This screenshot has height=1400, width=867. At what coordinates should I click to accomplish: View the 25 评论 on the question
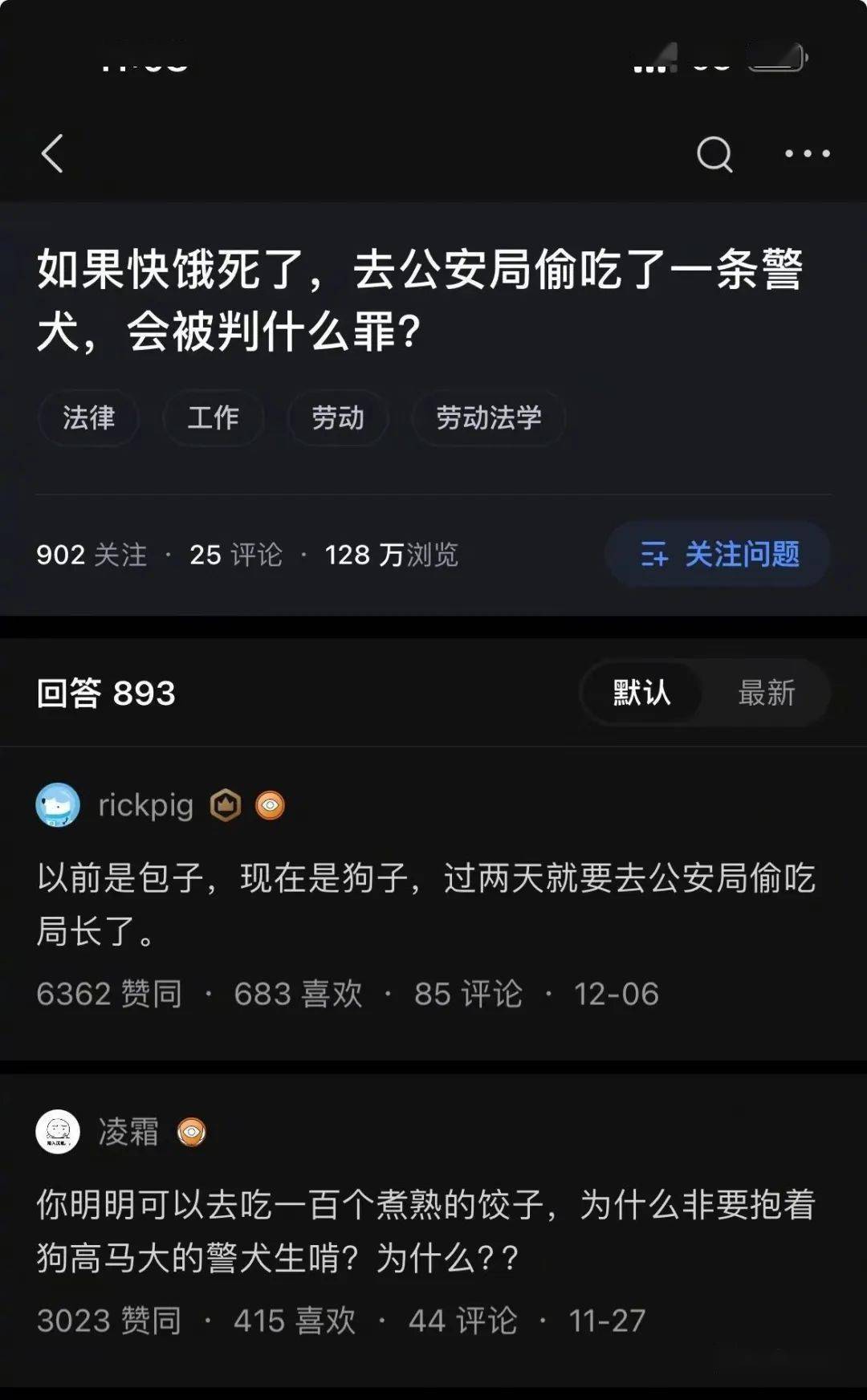[x=236, y=555]
